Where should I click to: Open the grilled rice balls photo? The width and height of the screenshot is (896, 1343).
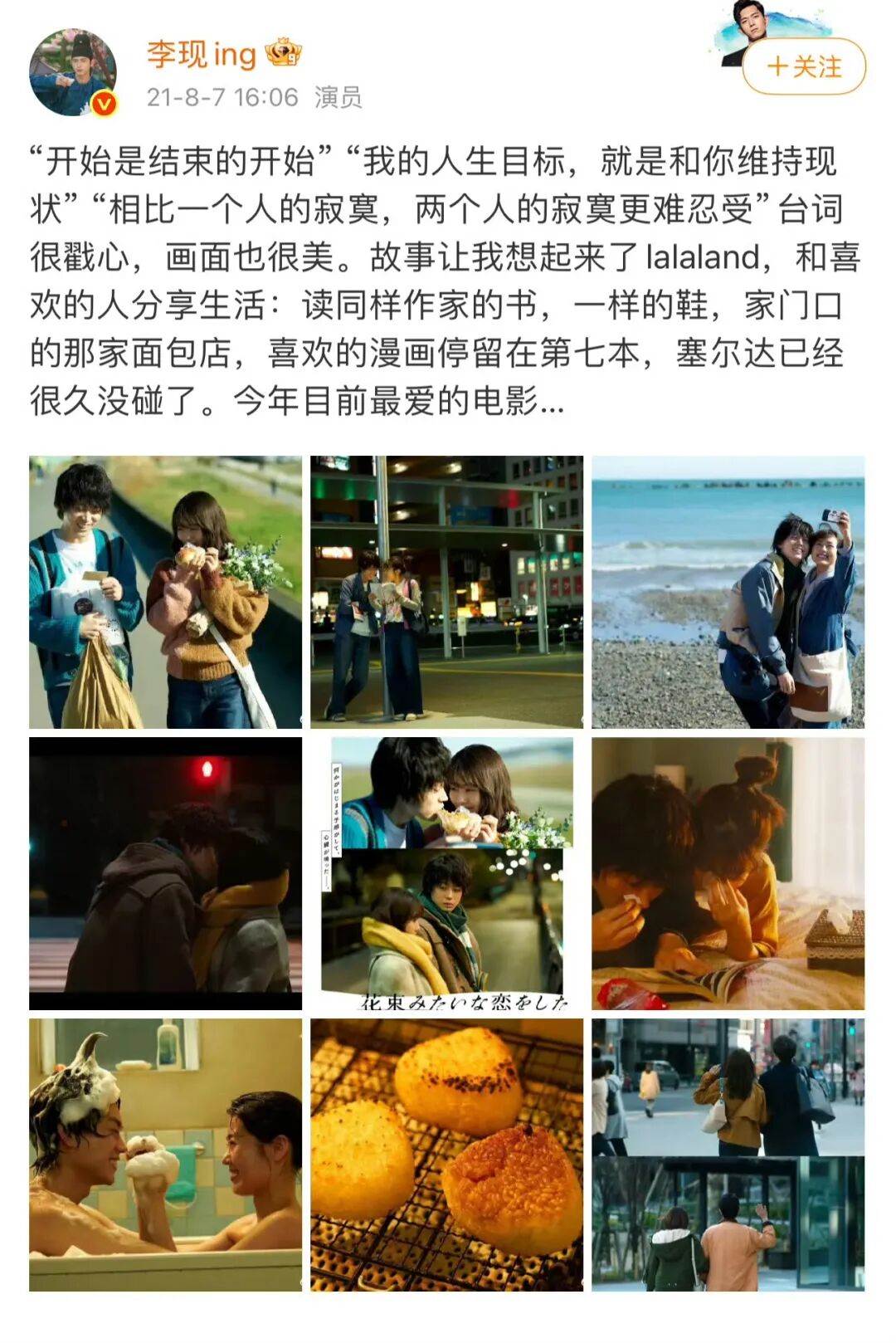point(446,1155)
